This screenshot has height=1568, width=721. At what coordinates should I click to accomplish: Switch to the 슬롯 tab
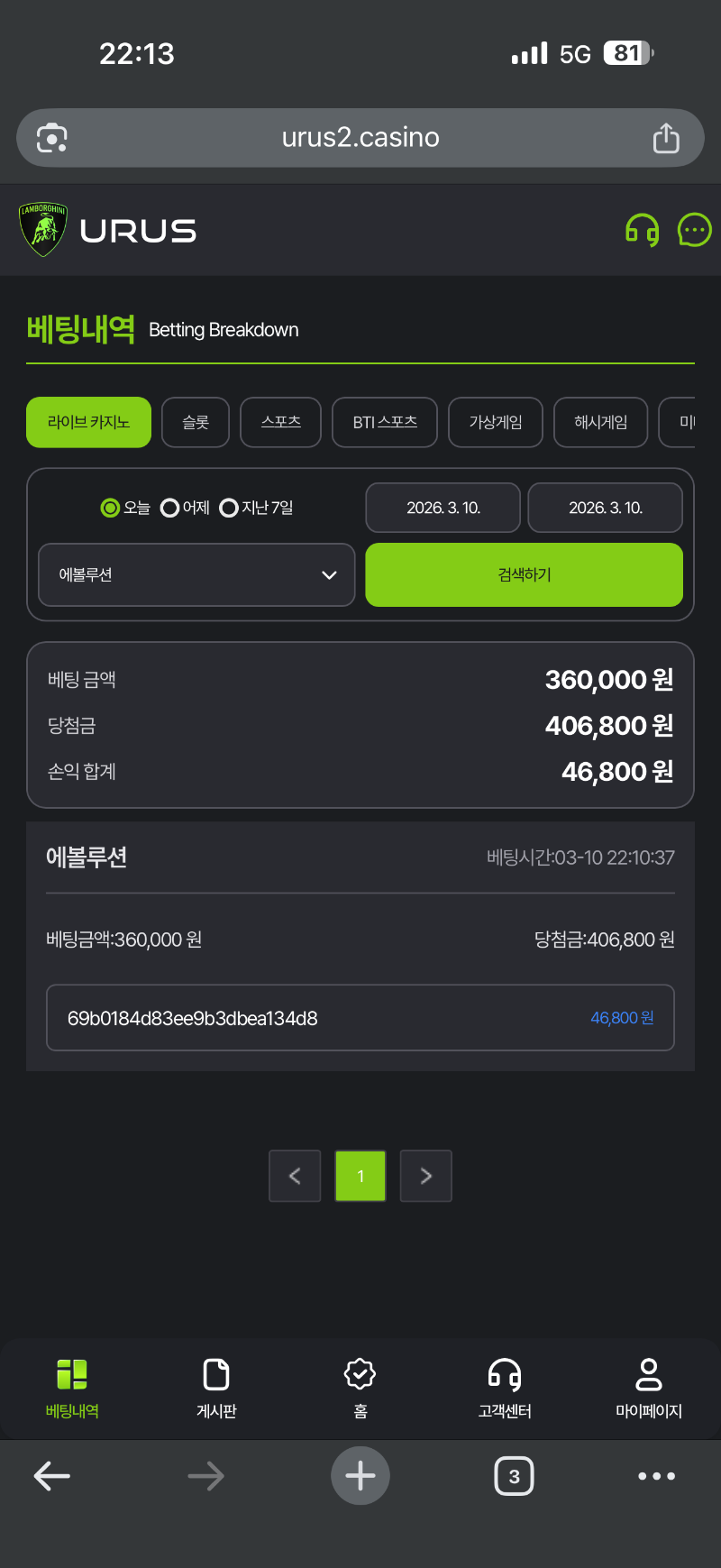pyautogui.click(x=196, y=422)
